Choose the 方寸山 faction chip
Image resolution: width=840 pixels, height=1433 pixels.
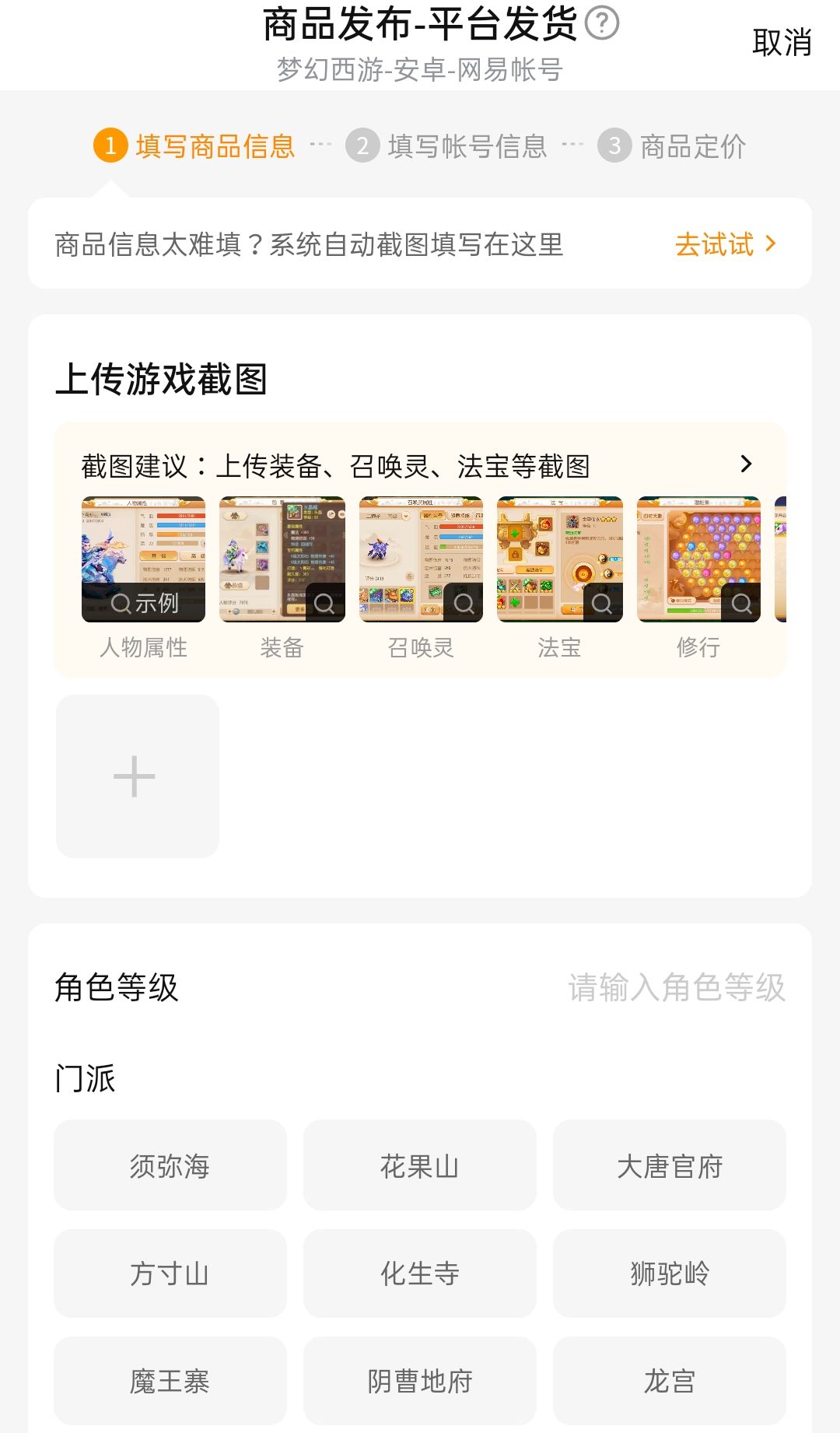[170, 1274]
